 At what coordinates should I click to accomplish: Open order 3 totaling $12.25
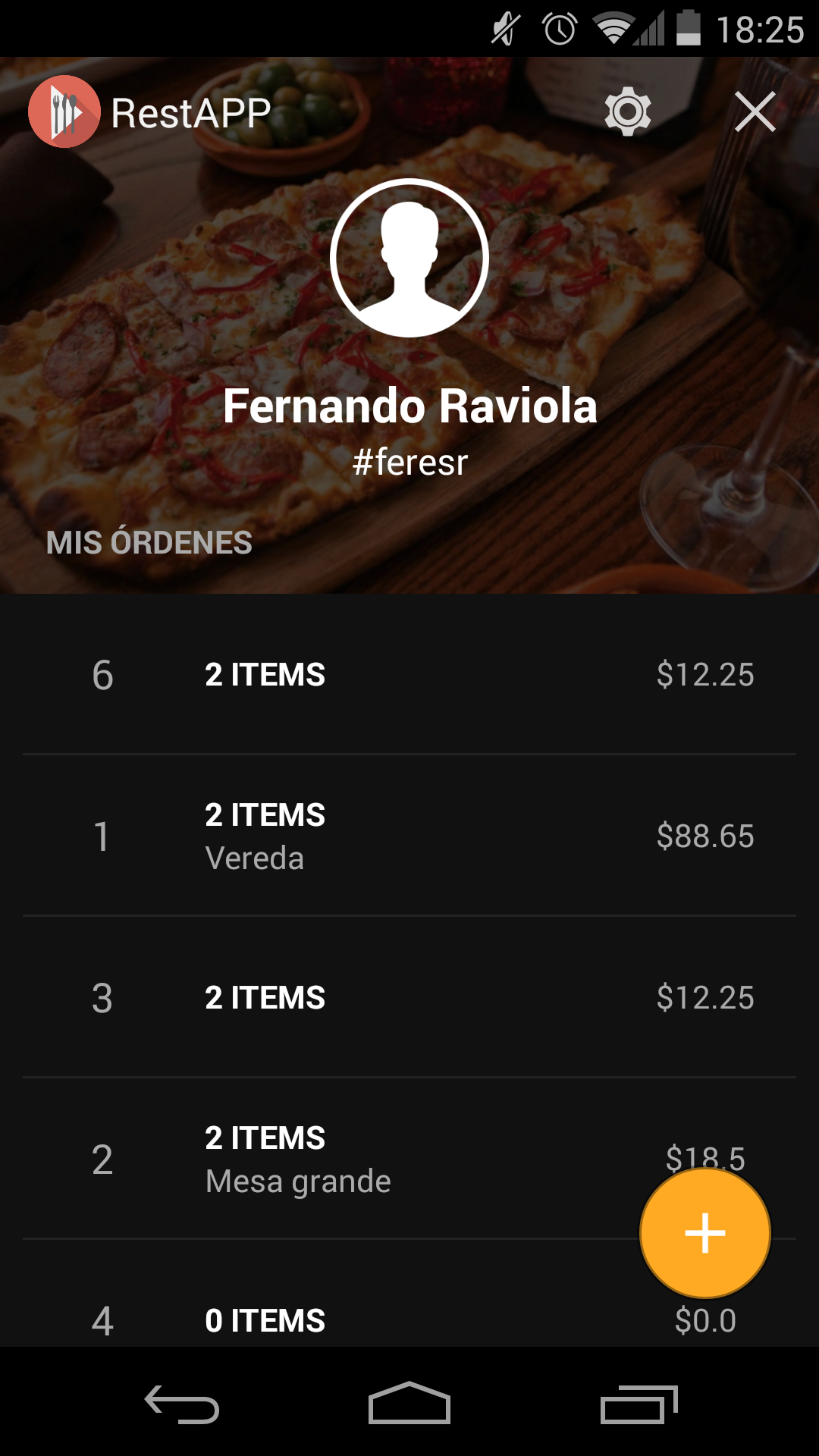click(x=409, y=997)
